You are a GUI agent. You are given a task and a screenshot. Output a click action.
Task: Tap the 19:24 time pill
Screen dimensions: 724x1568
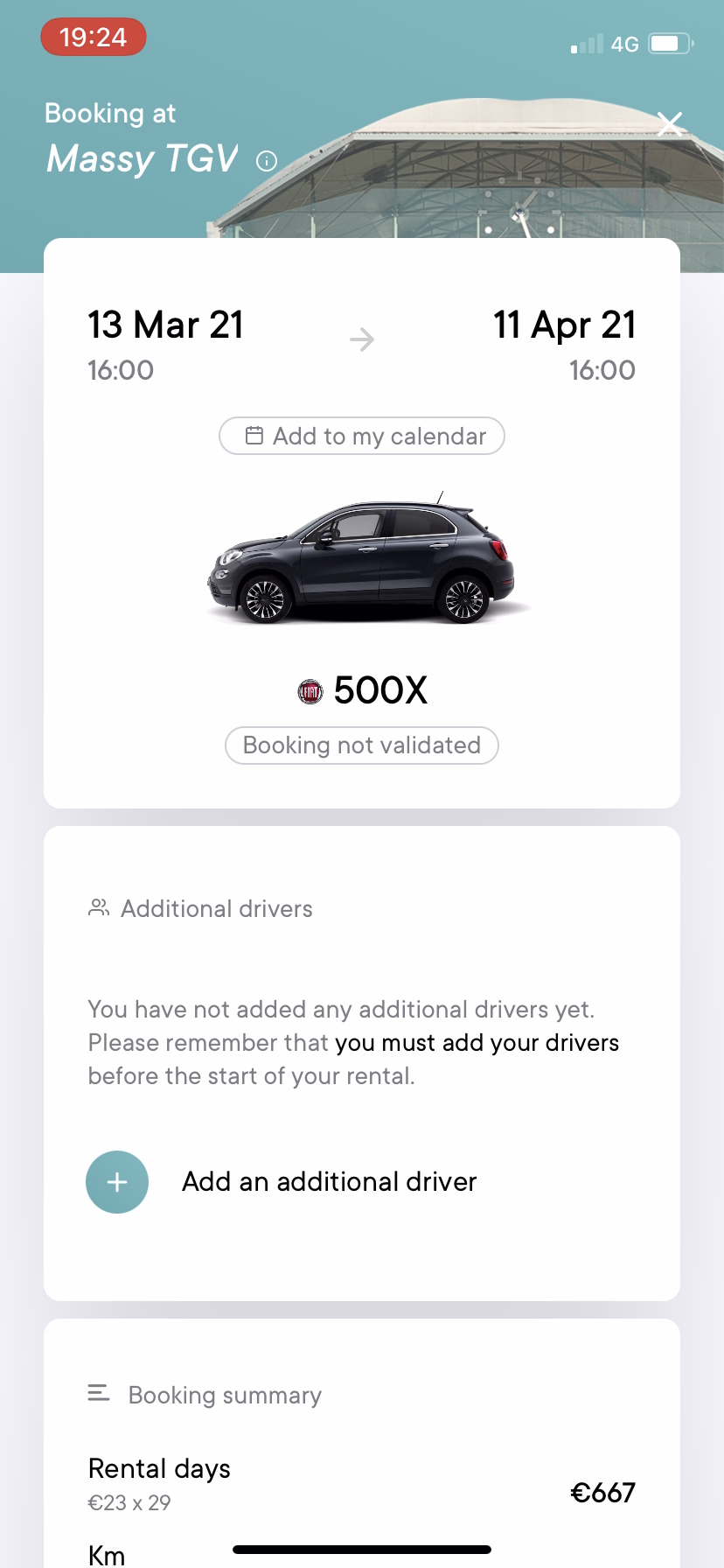93,37
